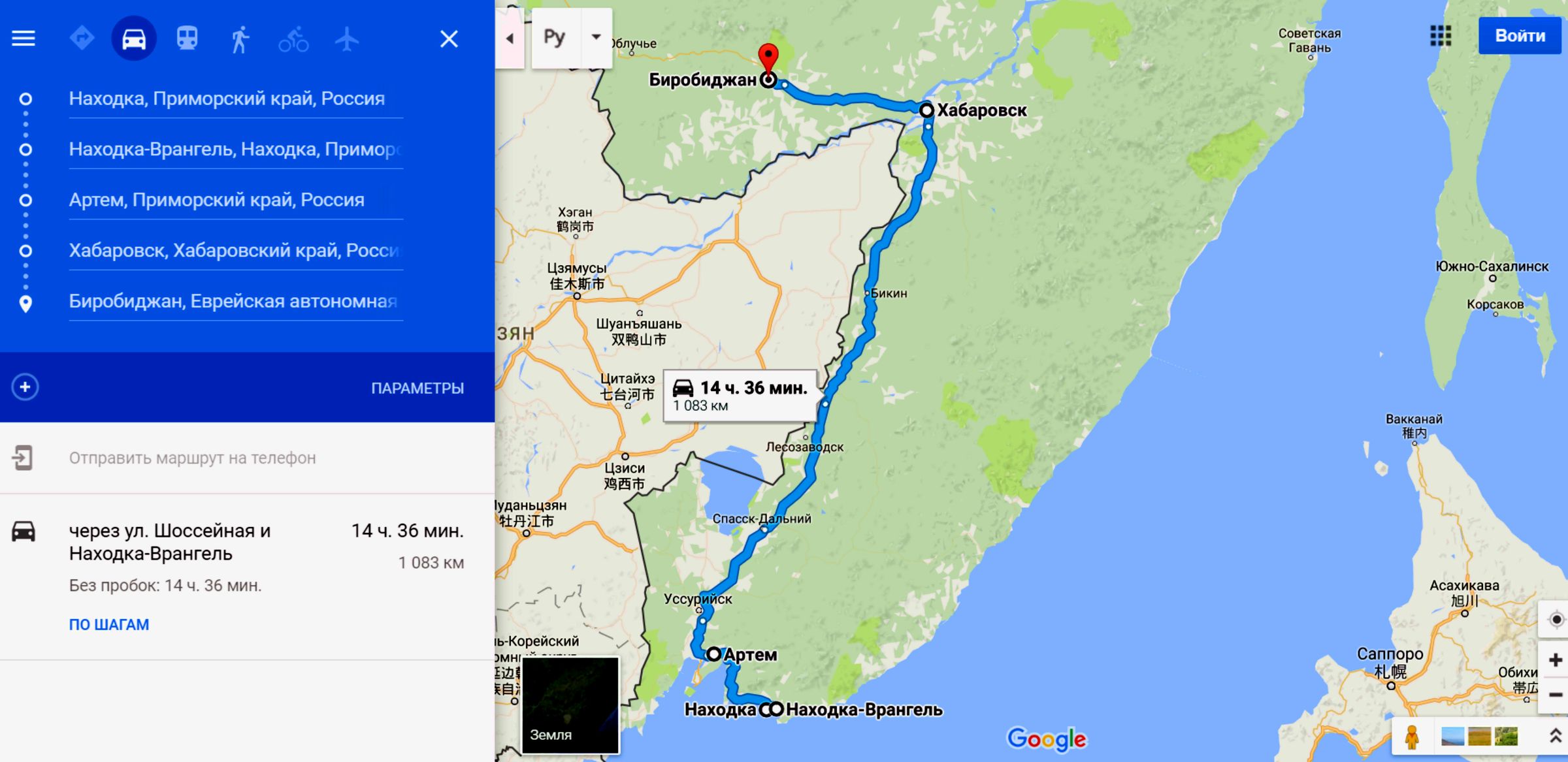Edit the Находка-Врангель waypoint field
Image resolution: width=1568 pixels, height=762 pixels.
[x=235, y=150]
